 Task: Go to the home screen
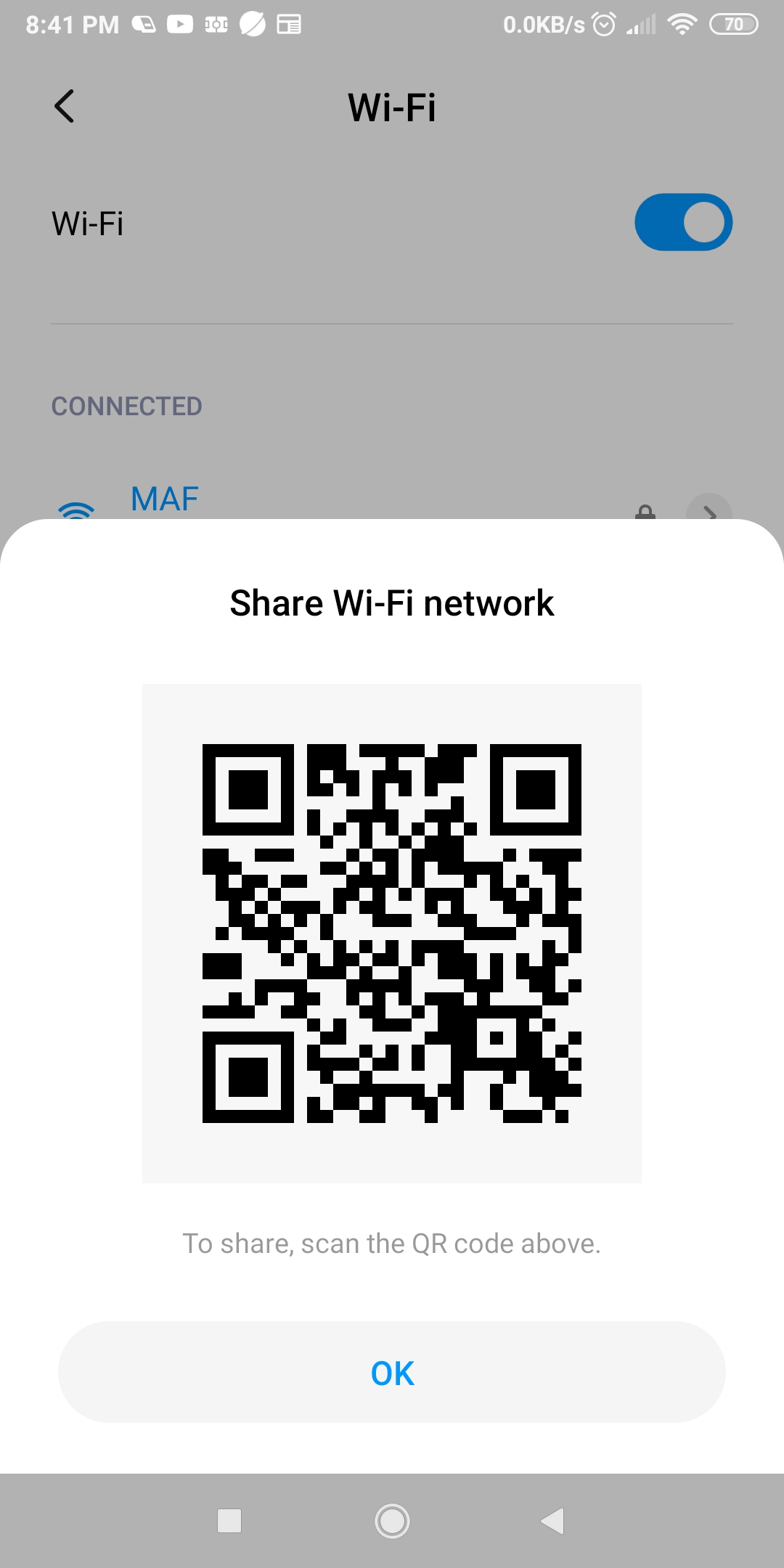(392, 1521)
